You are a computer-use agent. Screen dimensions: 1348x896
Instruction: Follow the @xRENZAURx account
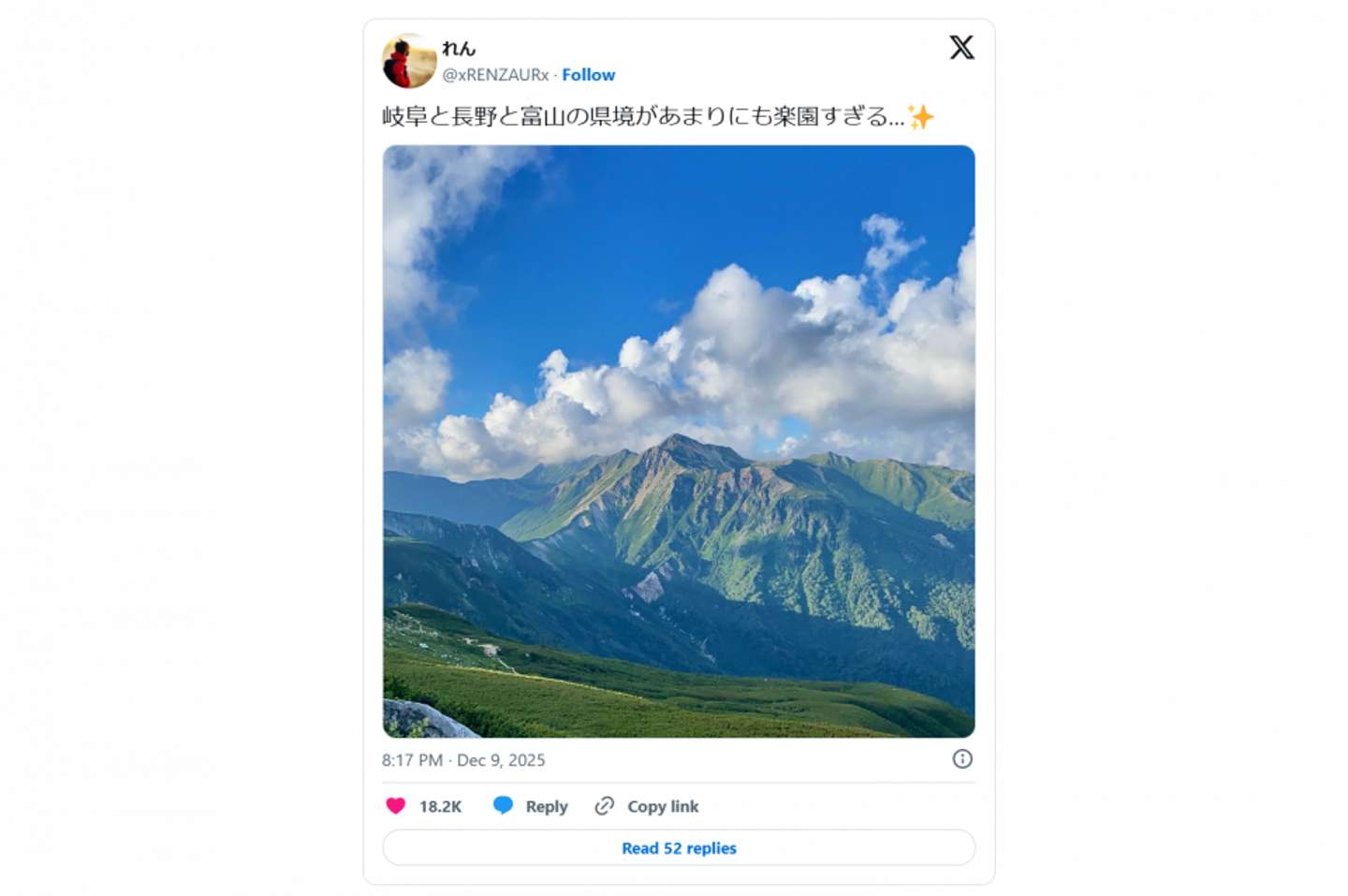tap(588, 75)
